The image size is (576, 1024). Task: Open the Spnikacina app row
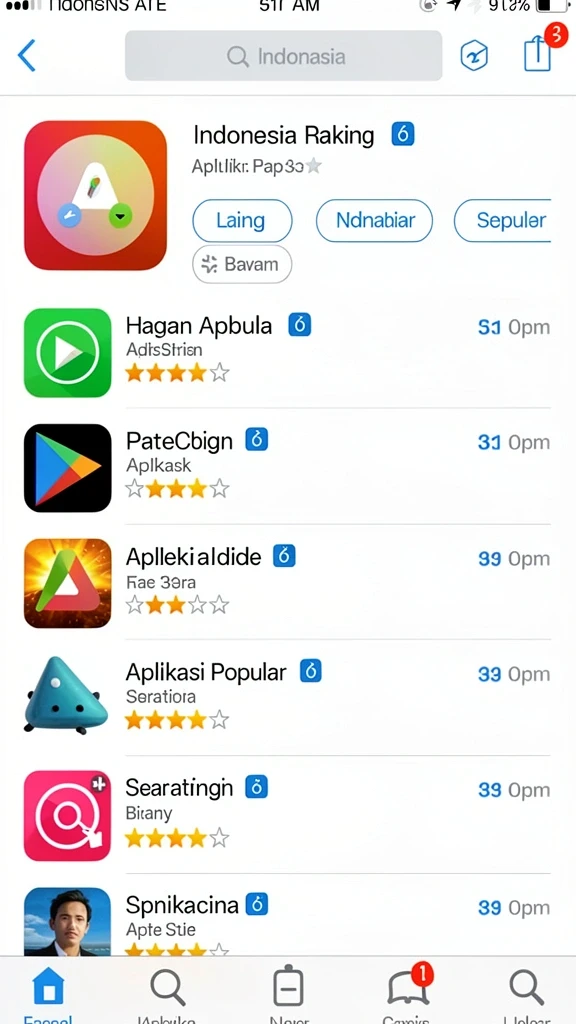(287, 922)
